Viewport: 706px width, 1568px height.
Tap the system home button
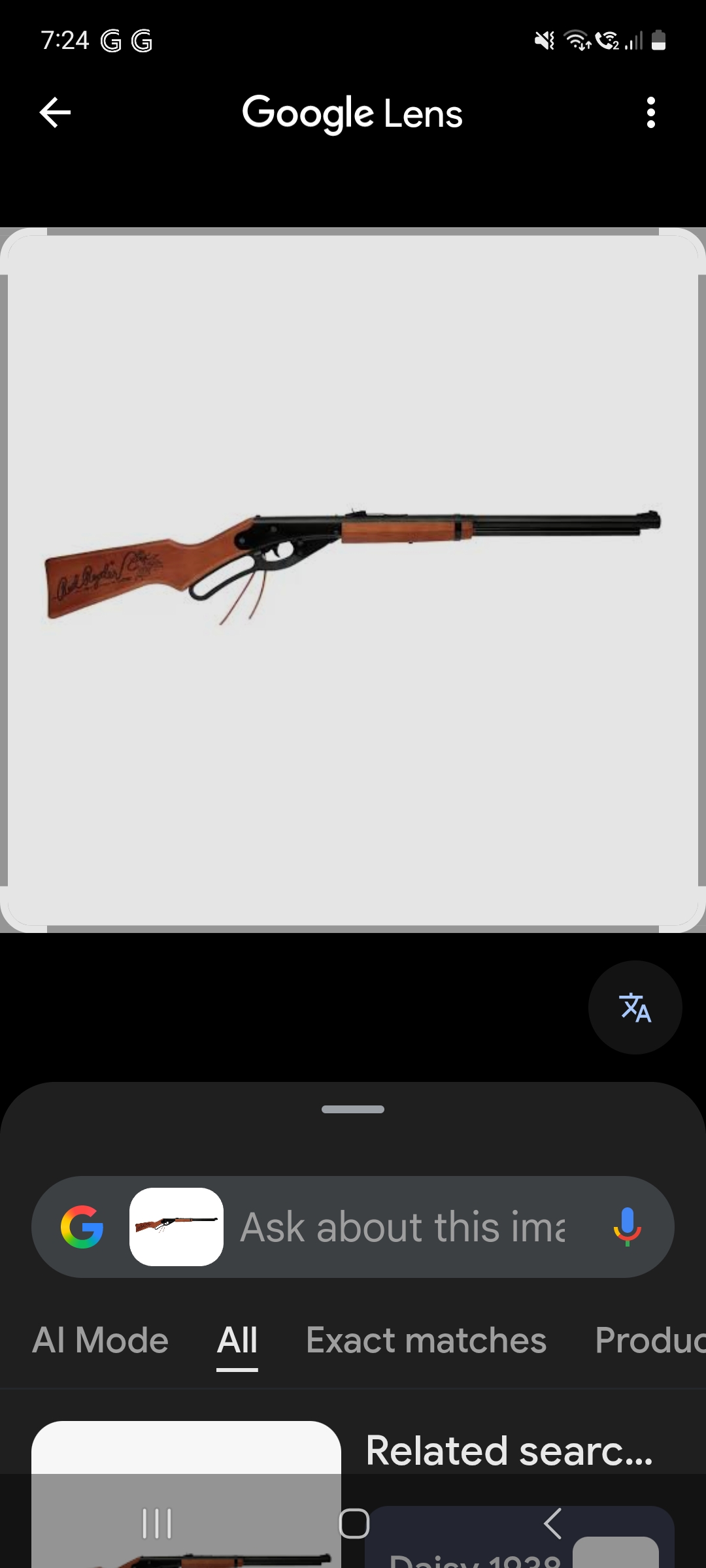[x=354, y=1524]
